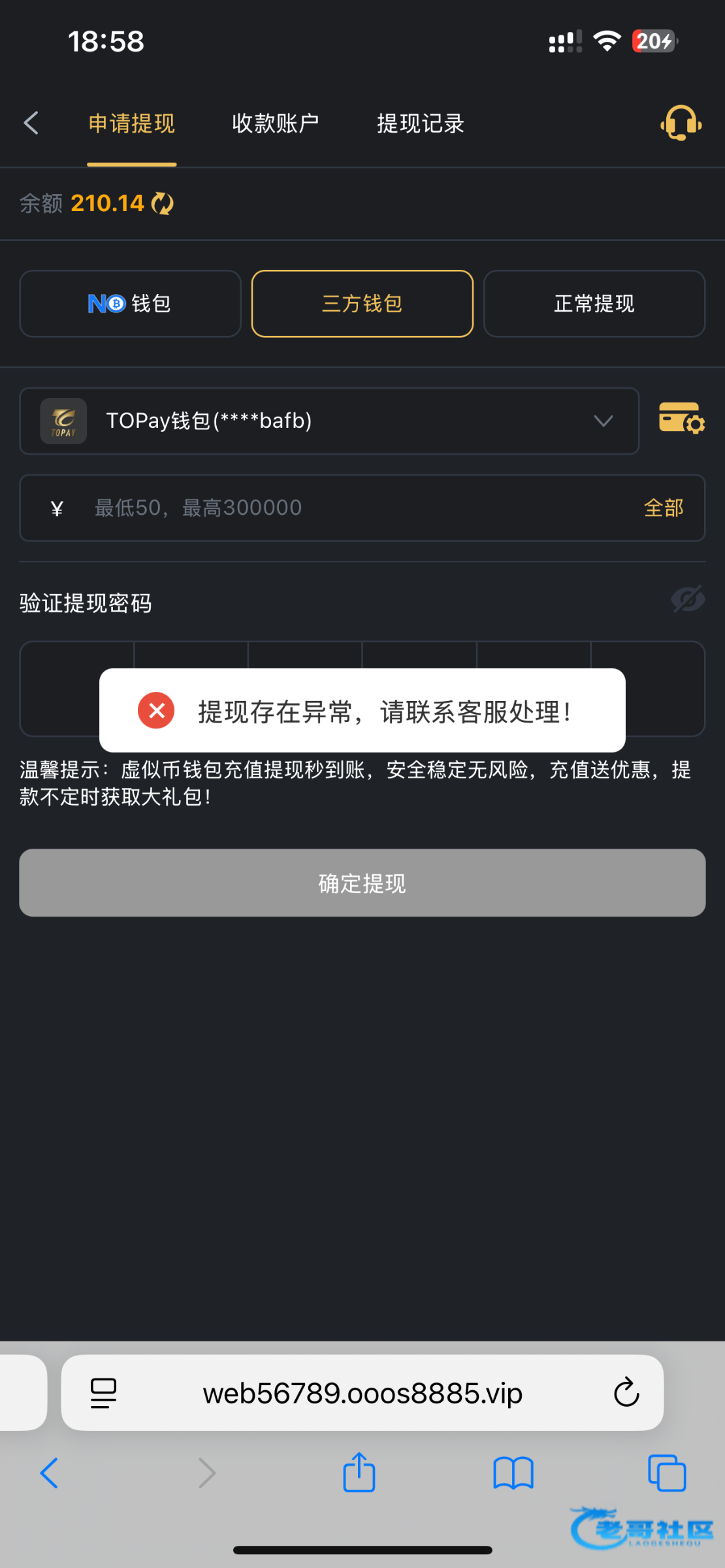Viewport: 725px width, 1568px height.
Task: Open browser bookmarks
Action: [513, 1473]
